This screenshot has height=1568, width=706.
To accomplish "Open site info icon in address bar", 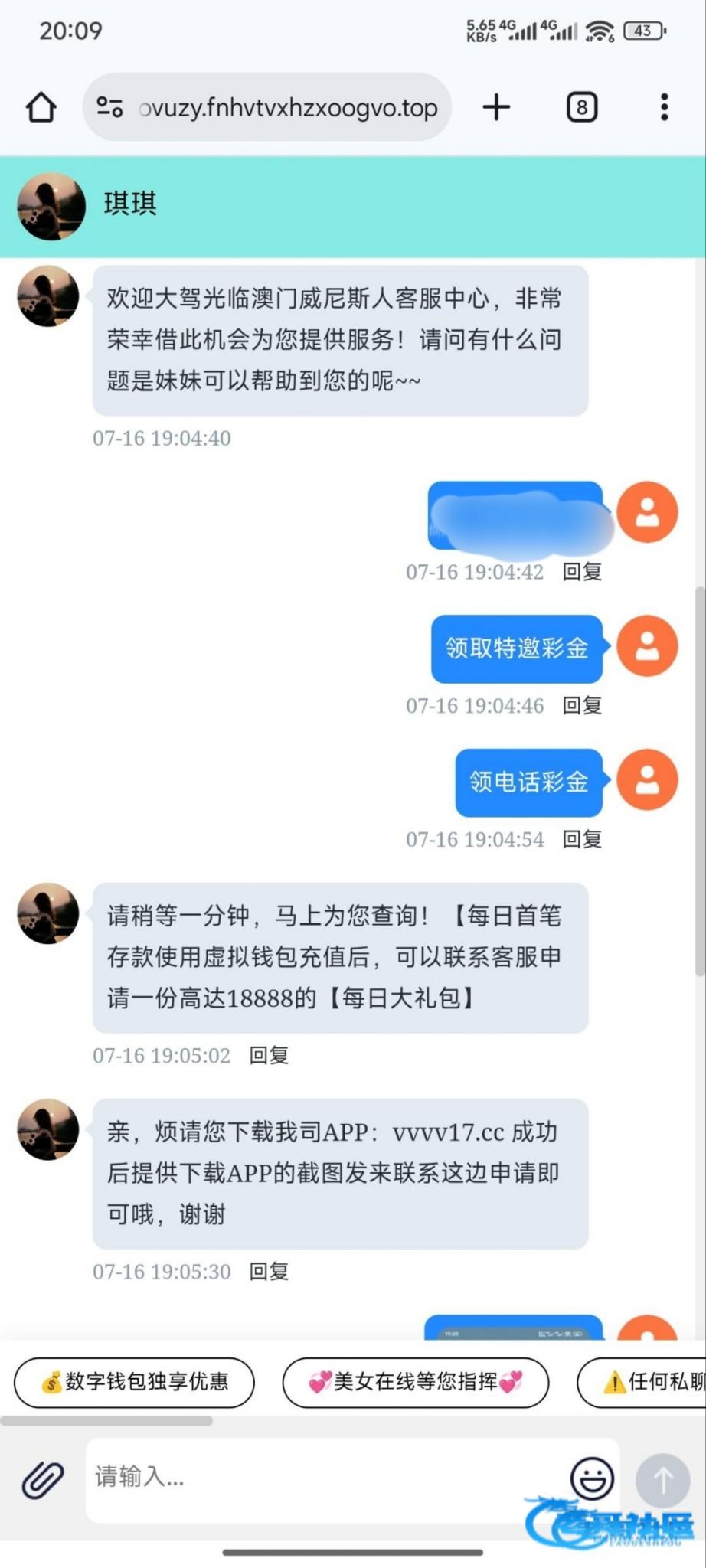I will [109, 107].
